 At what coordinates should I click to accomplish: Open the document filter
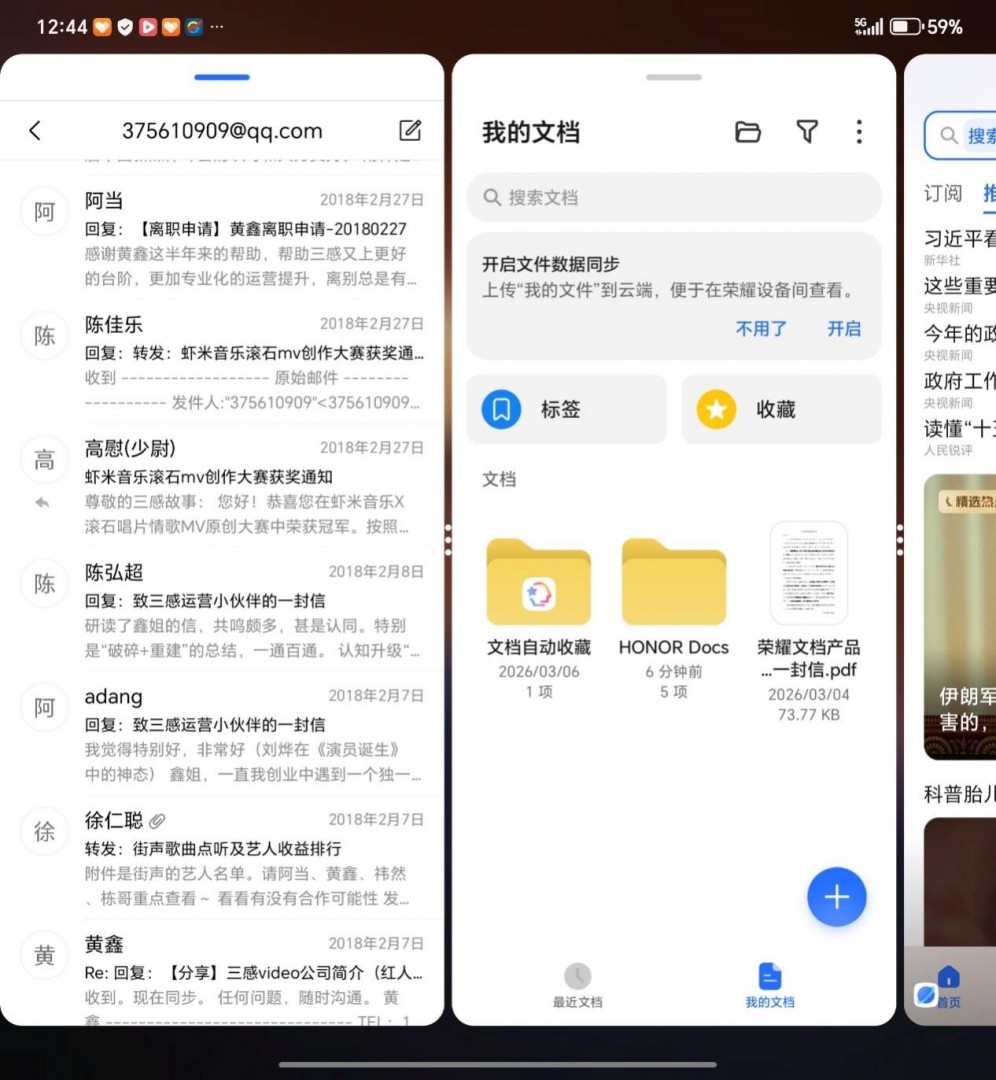(x=807, y=131)
